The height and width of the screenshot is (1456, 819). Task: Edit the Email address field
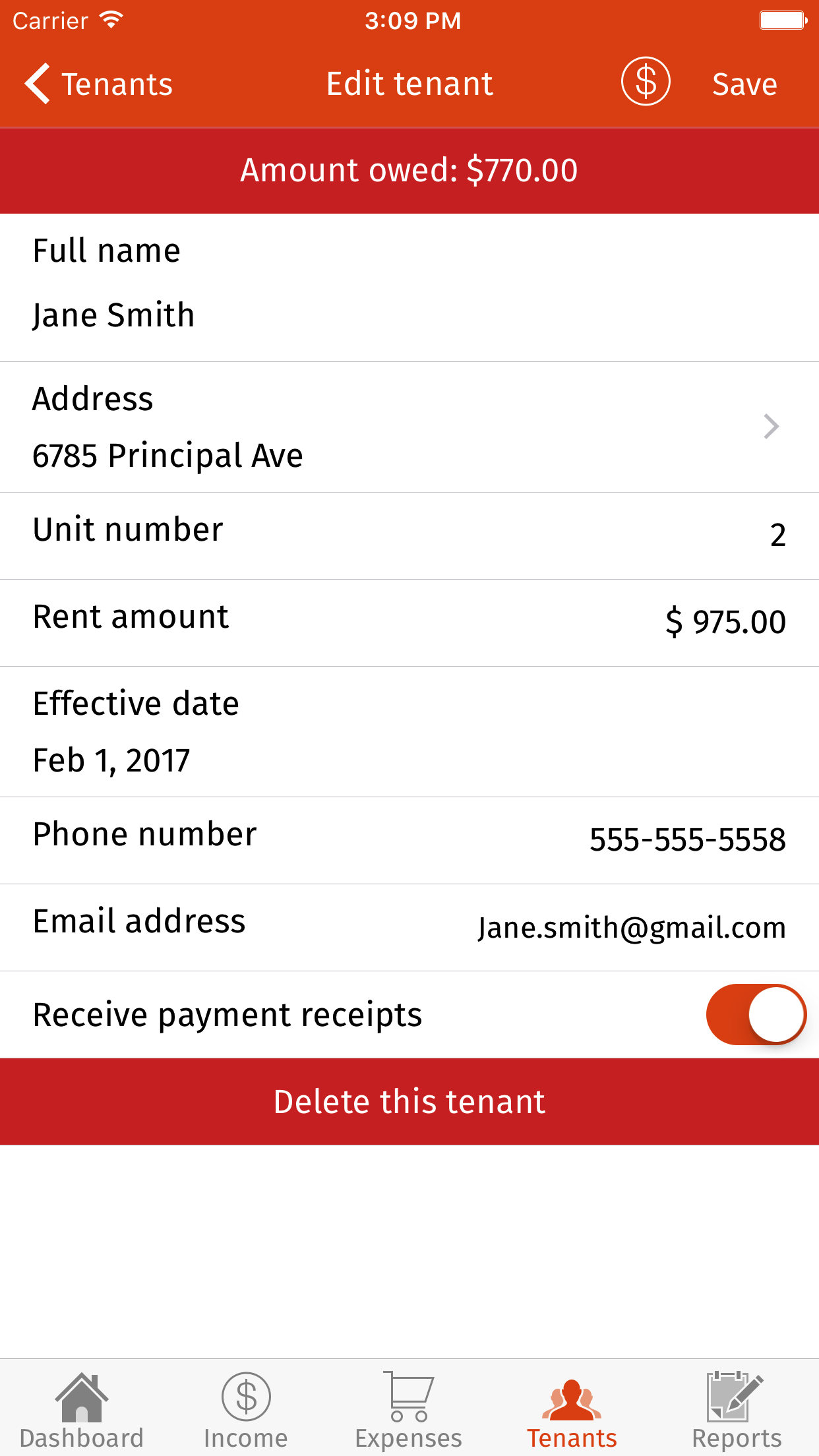pos(632,928)
